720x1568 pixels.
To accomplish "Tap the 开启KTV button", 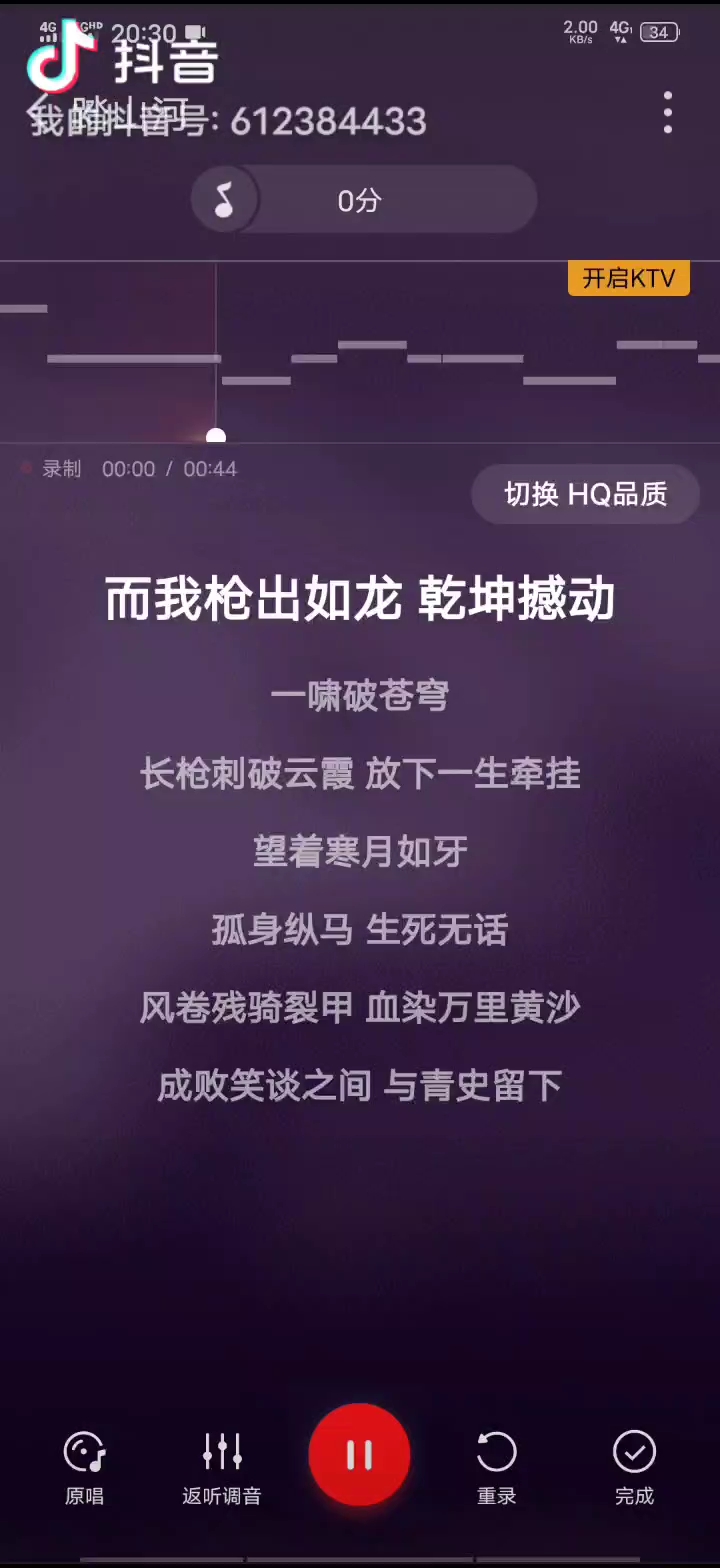I will point(628,278).
